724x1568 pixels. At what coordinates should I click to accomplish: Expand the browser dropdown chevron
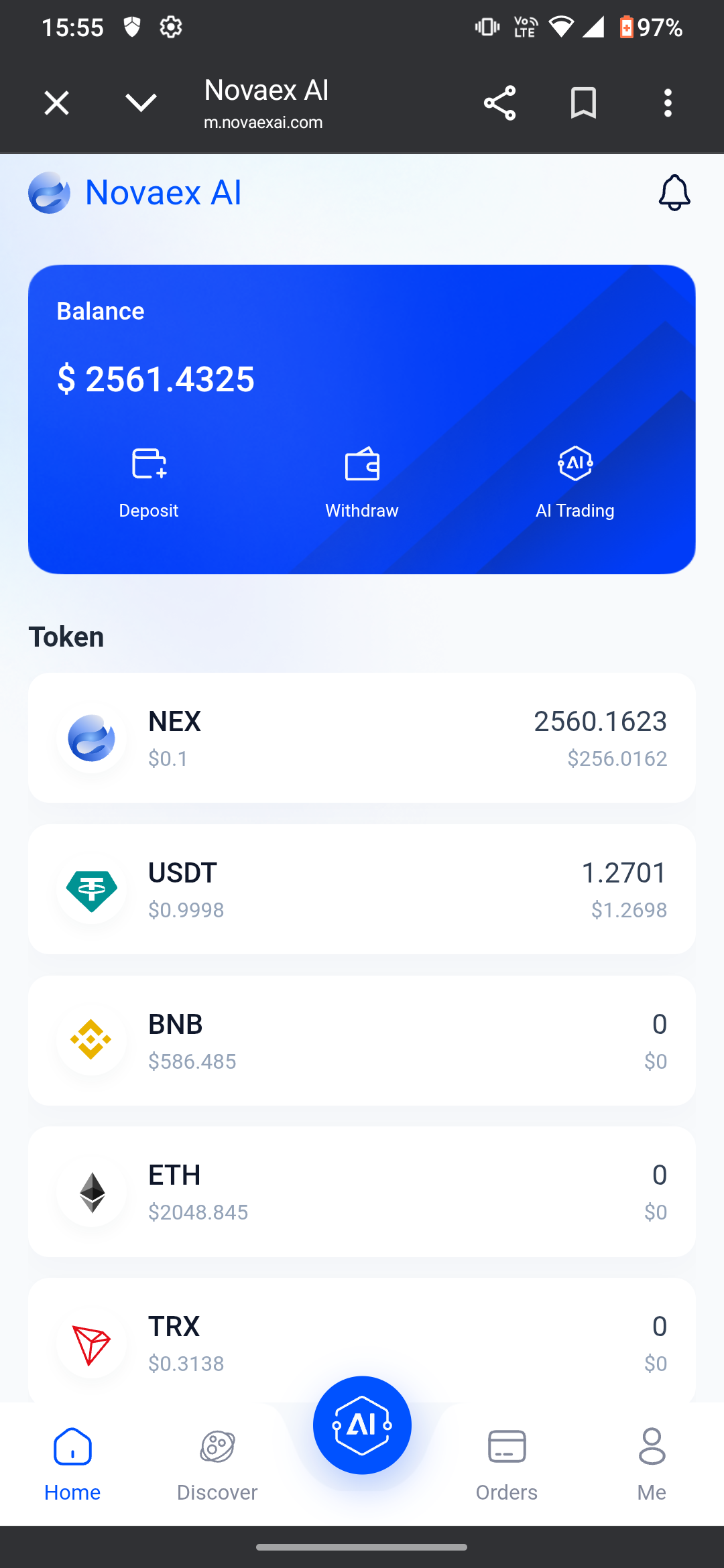[x=141, y=103]
